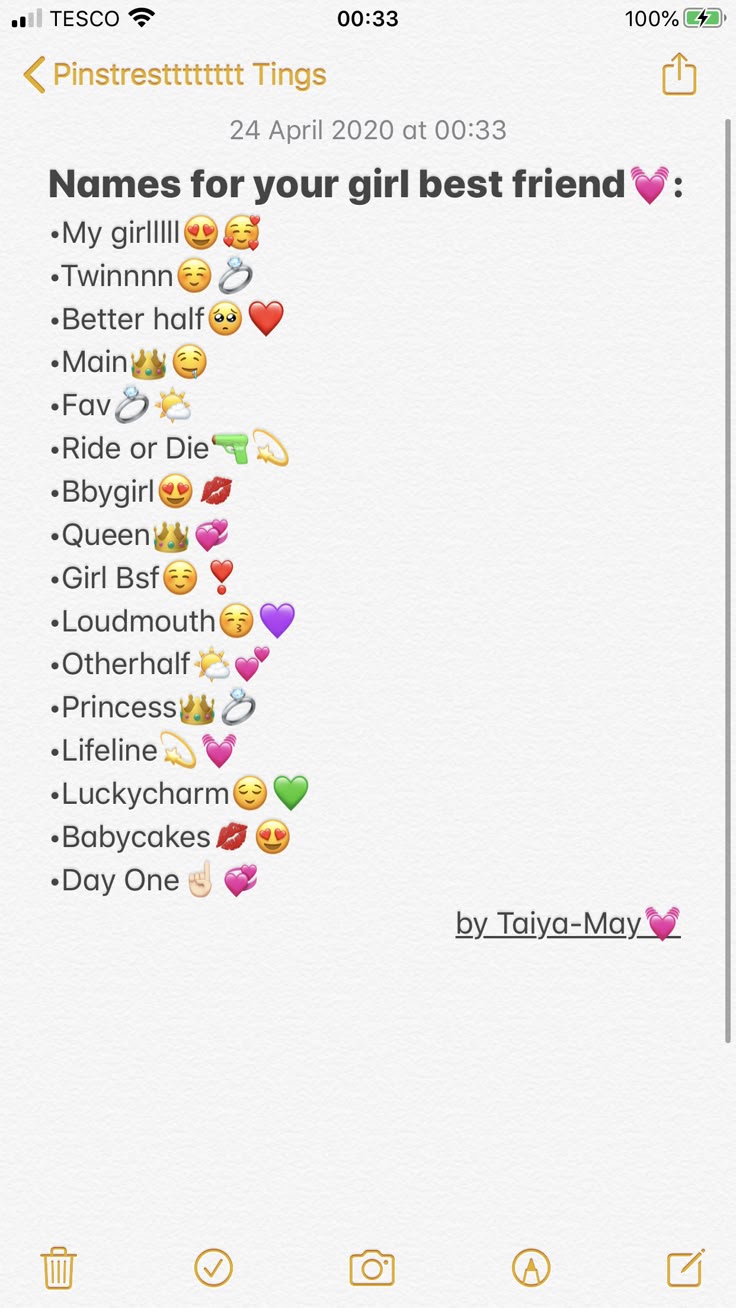Tap the clock showing 00:33 in status bar
736x1308 pixels.
368,16
